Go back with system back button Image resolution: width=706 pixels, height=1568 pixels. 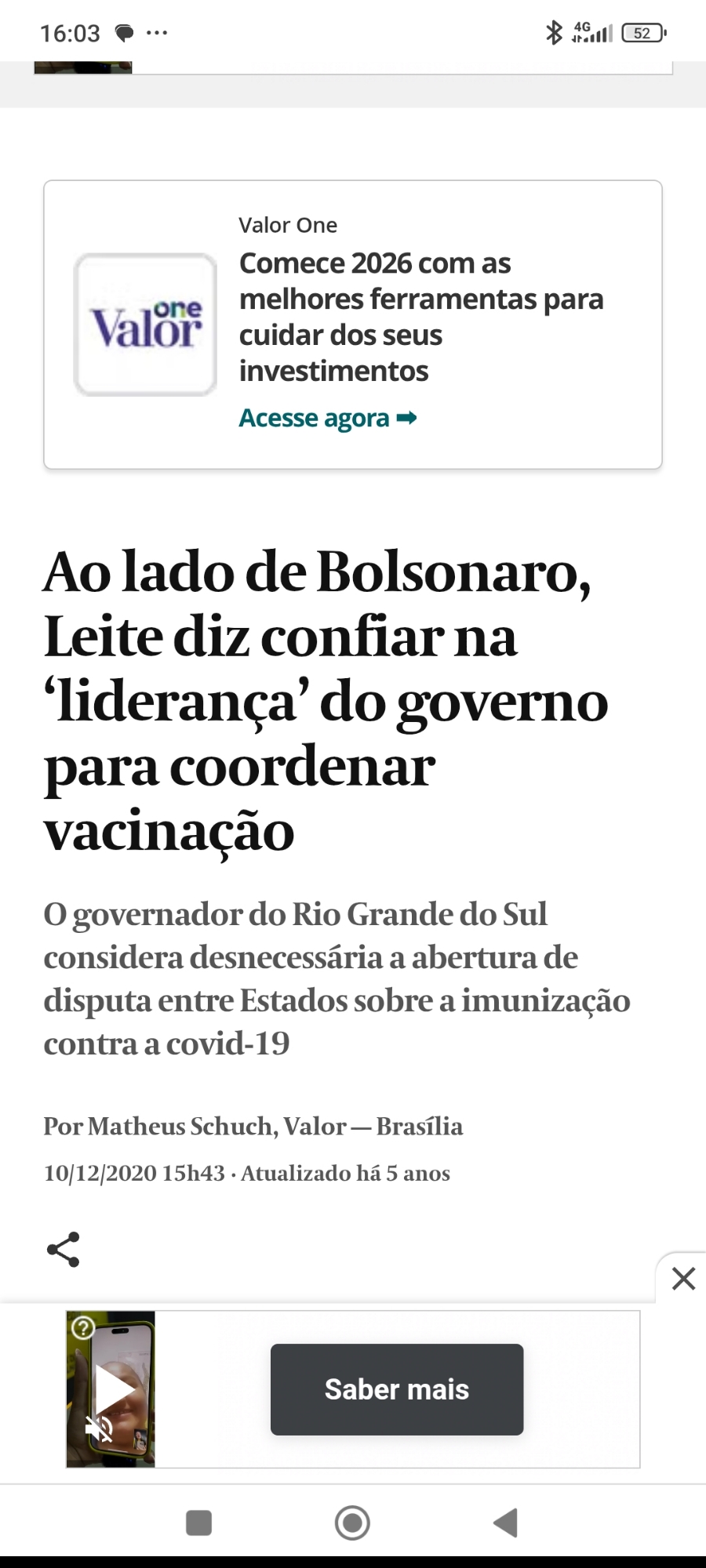pos(506,1523)
